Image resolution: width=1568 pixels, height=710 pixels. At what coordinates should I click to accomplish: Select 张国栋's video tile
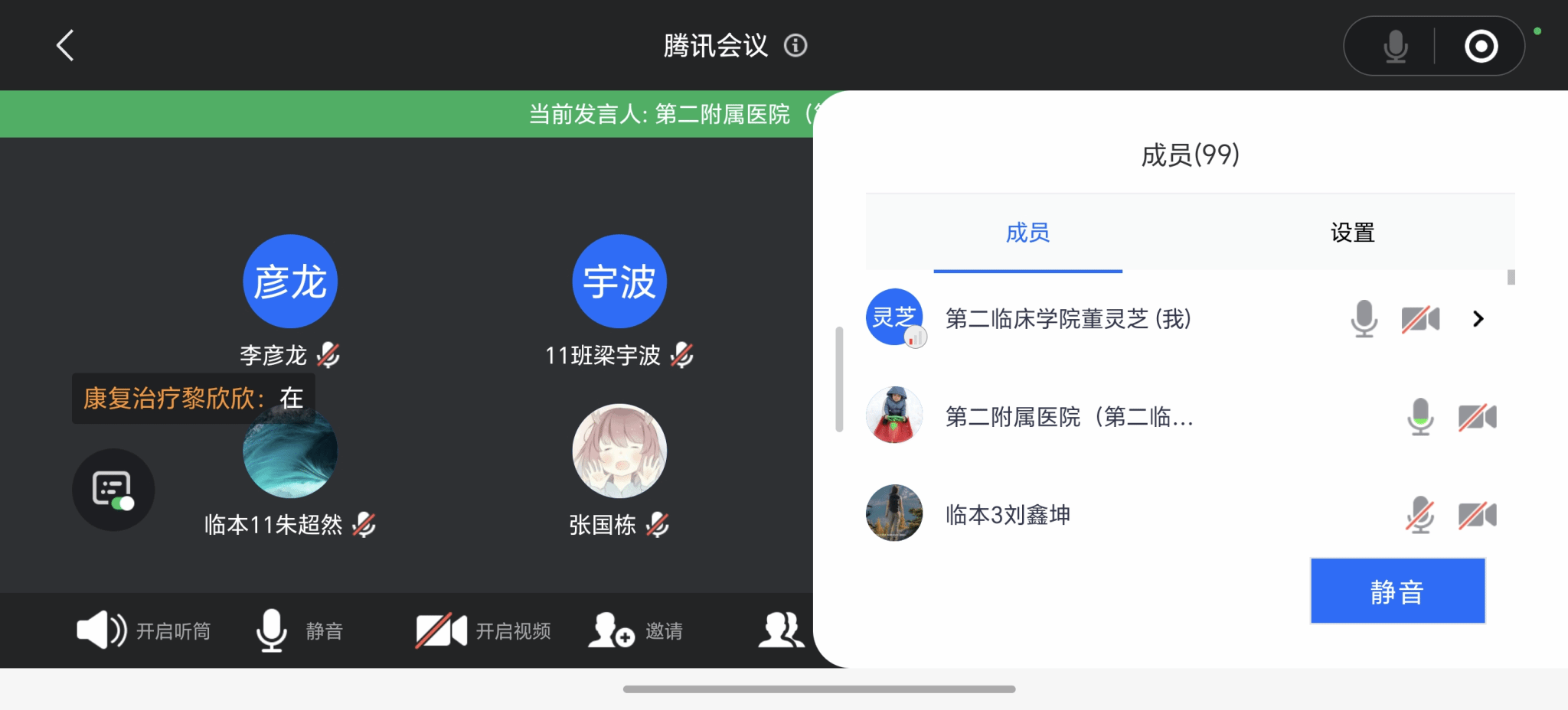click(619, 468)
